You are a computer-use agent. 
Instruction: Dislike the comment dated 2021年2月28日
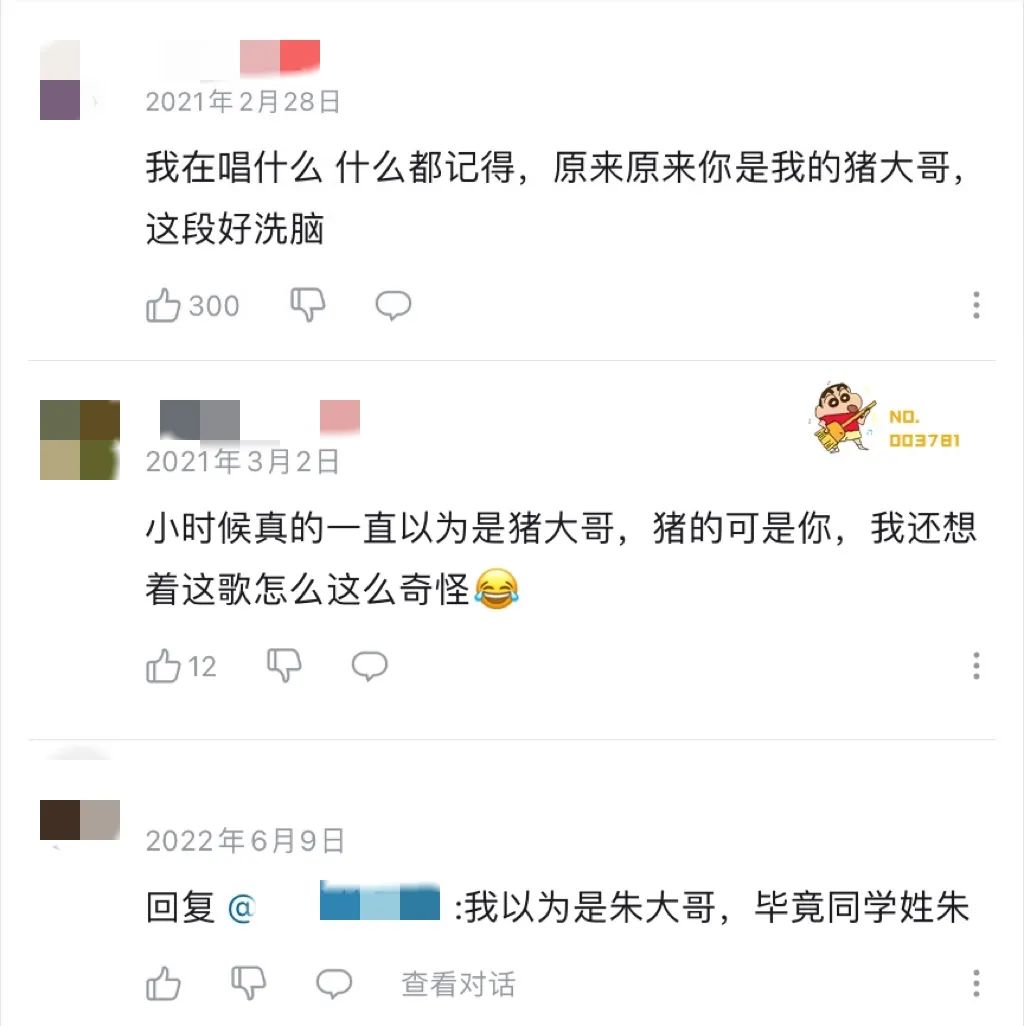click(308, 305)
